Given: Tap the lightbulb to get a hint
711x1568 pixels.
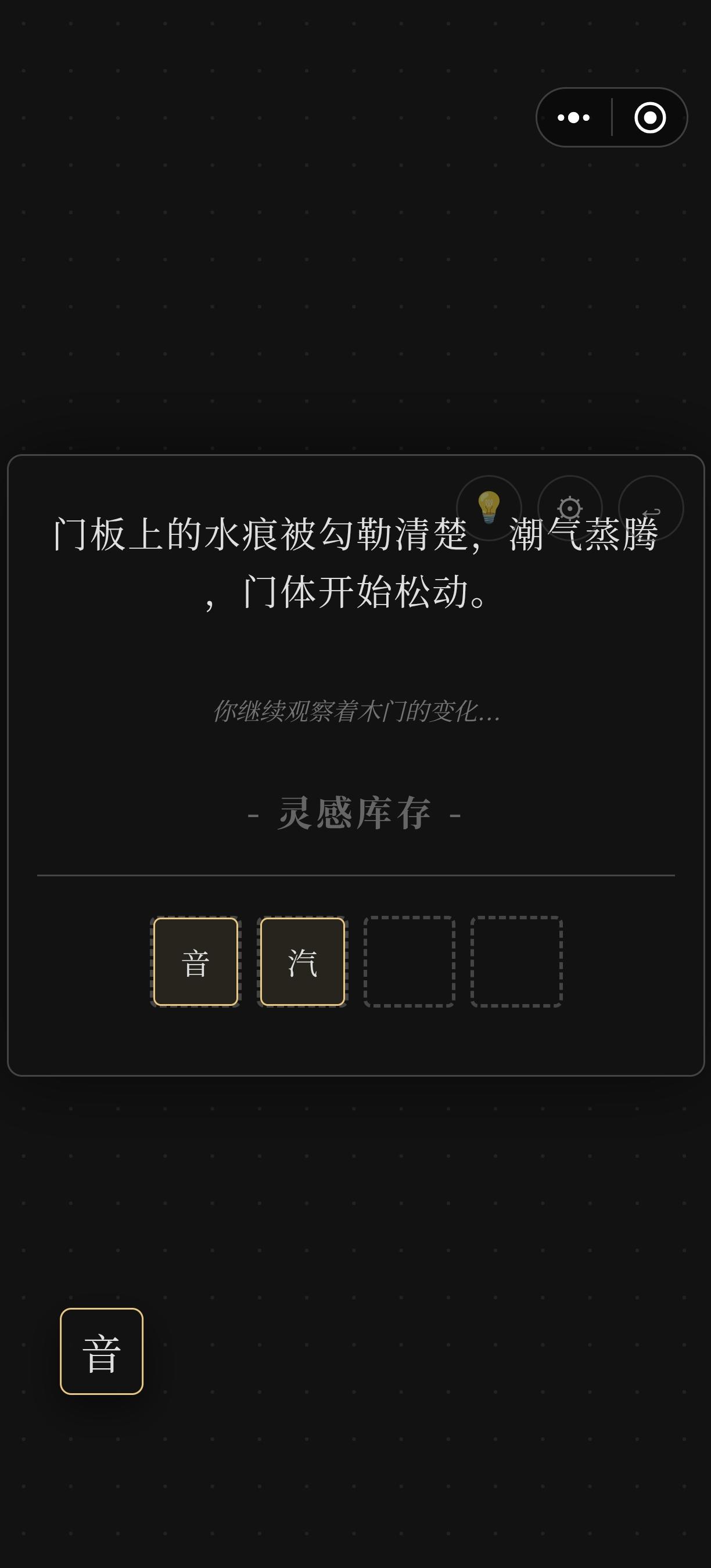Looking at the screenshot, I should tap(491, 506).
